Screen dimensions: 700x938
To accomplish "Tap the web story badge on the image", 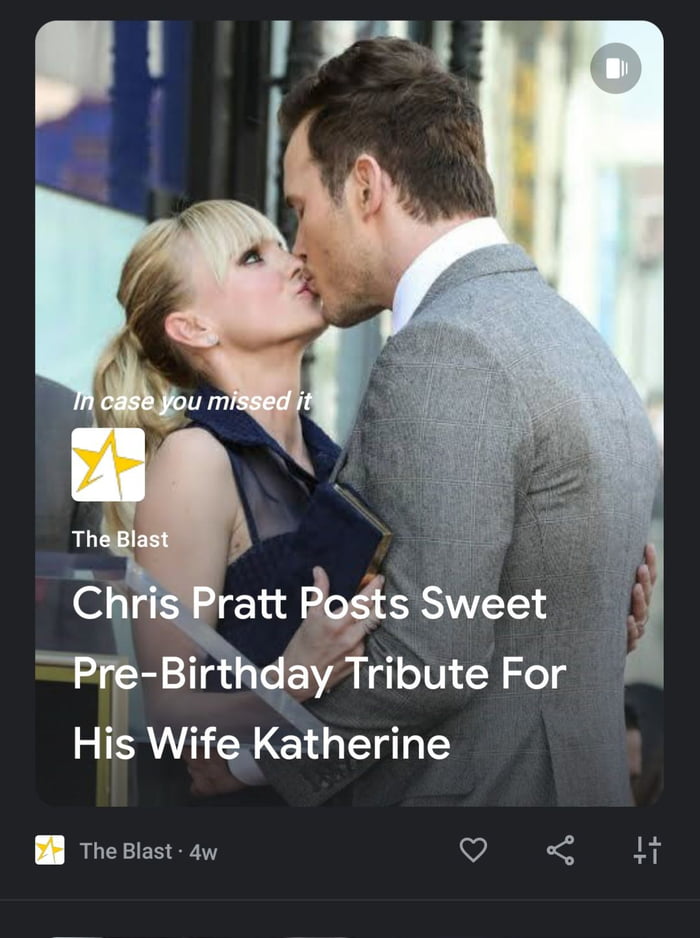I will click(615, 69).
